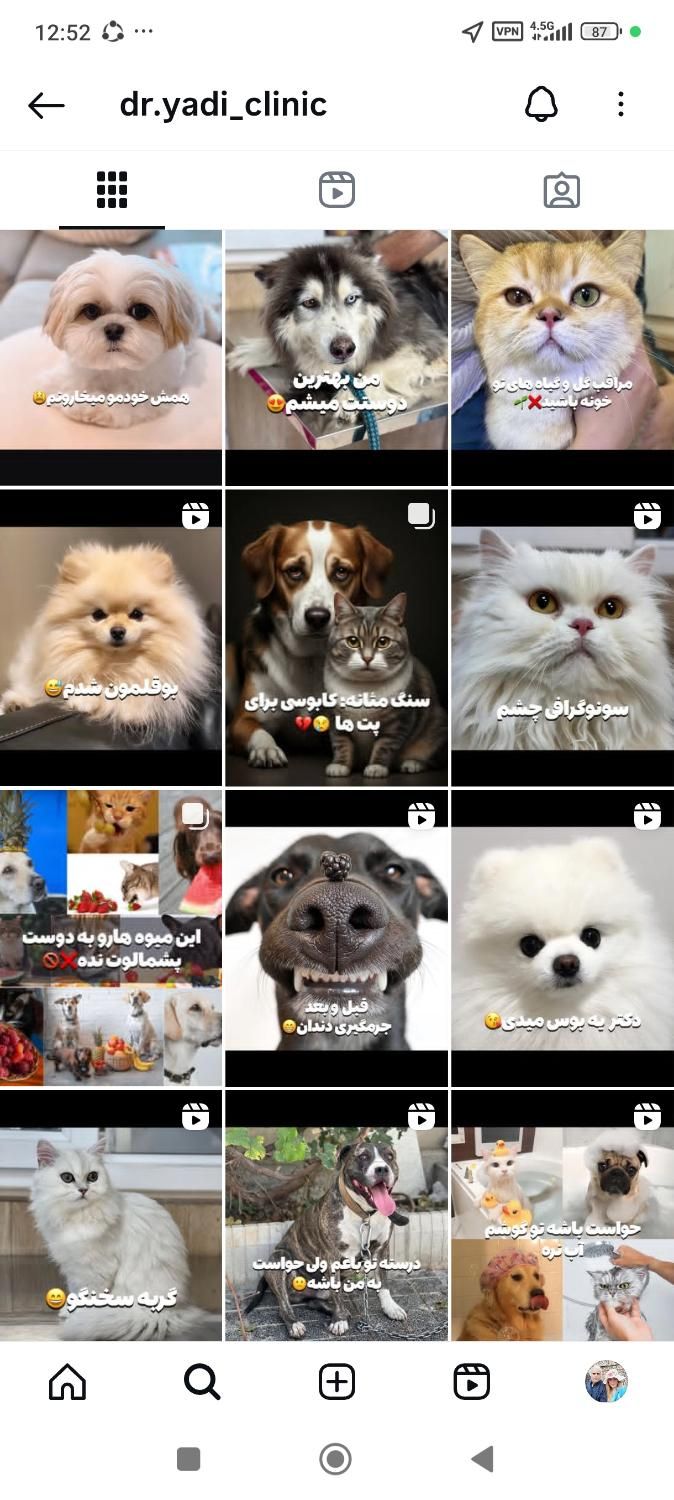Switch to the Reels tab
Image resolution: width=674 pixels, height=1500 pixels.
click(337, 190)
